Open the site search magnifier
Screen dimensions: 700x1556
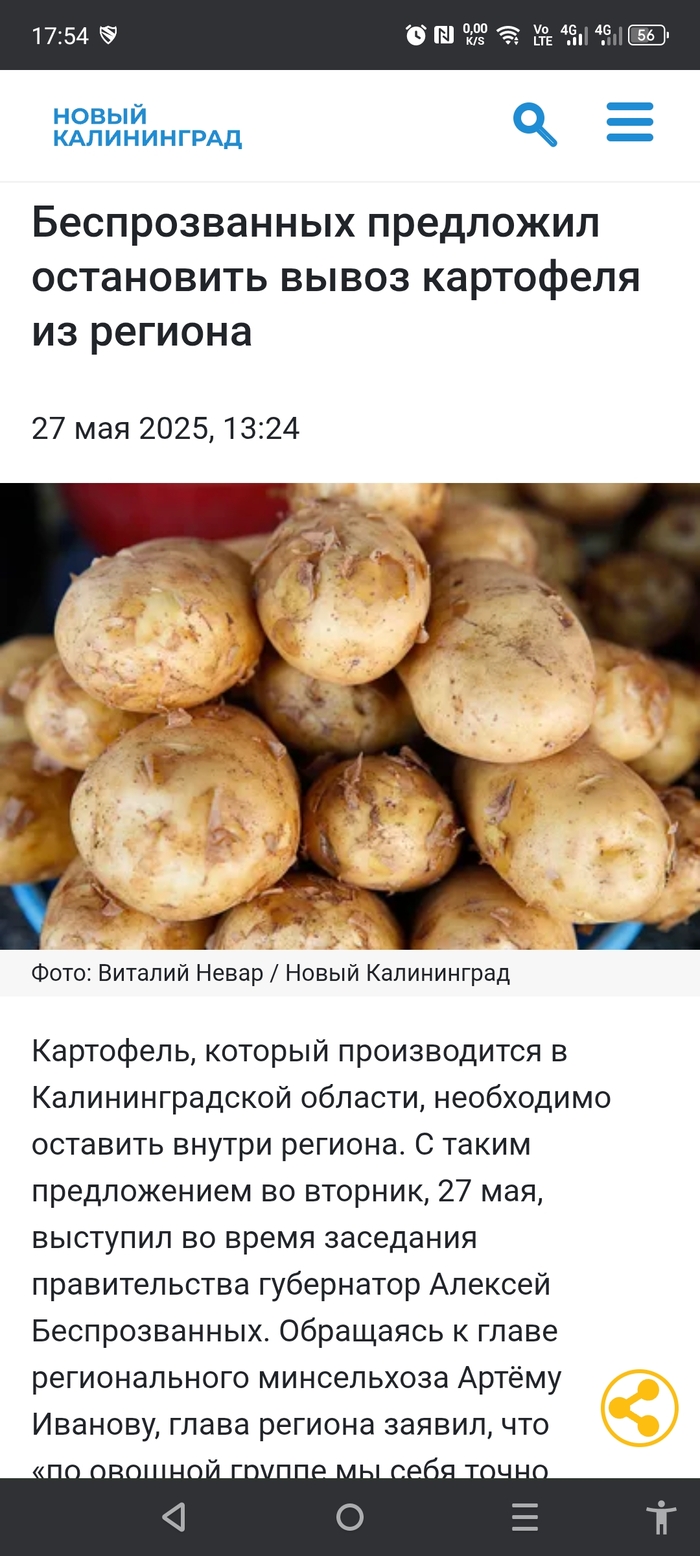[x=534, y=125]
